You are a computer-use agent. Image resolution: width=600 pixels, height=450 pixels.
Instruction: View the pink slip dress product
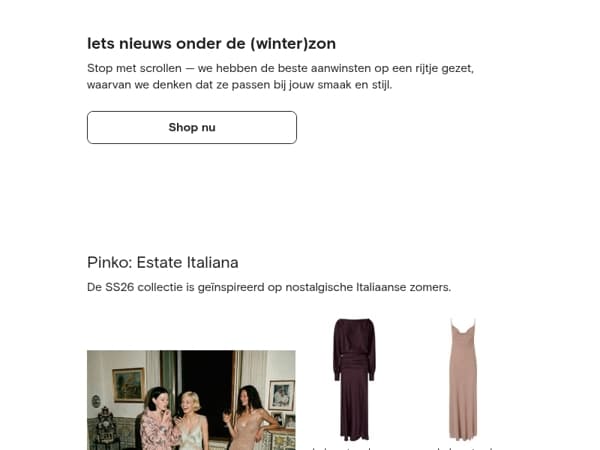[x=462, y=380]
